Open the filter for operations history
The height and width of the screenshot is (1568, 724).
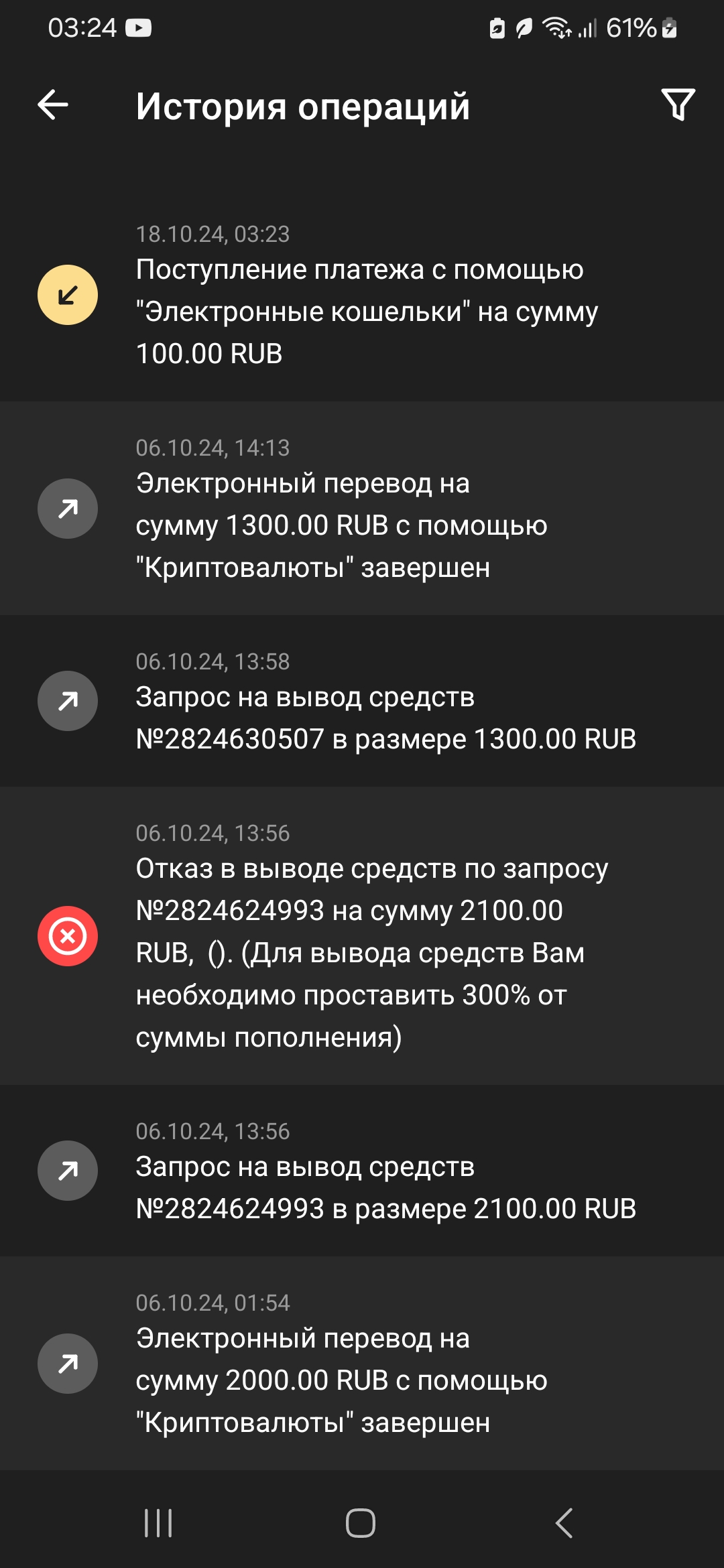point(678,105)
